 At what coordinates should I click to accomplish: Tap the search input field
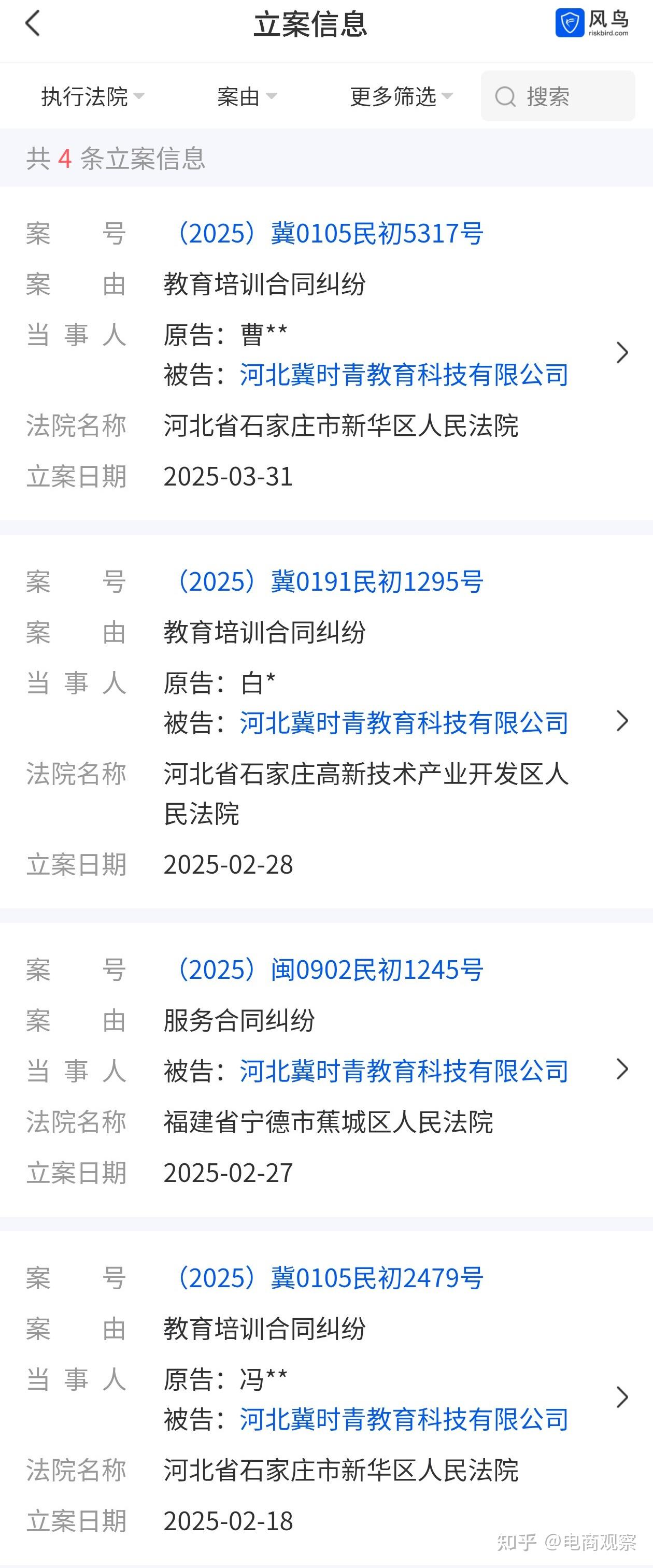coord(560,95)
